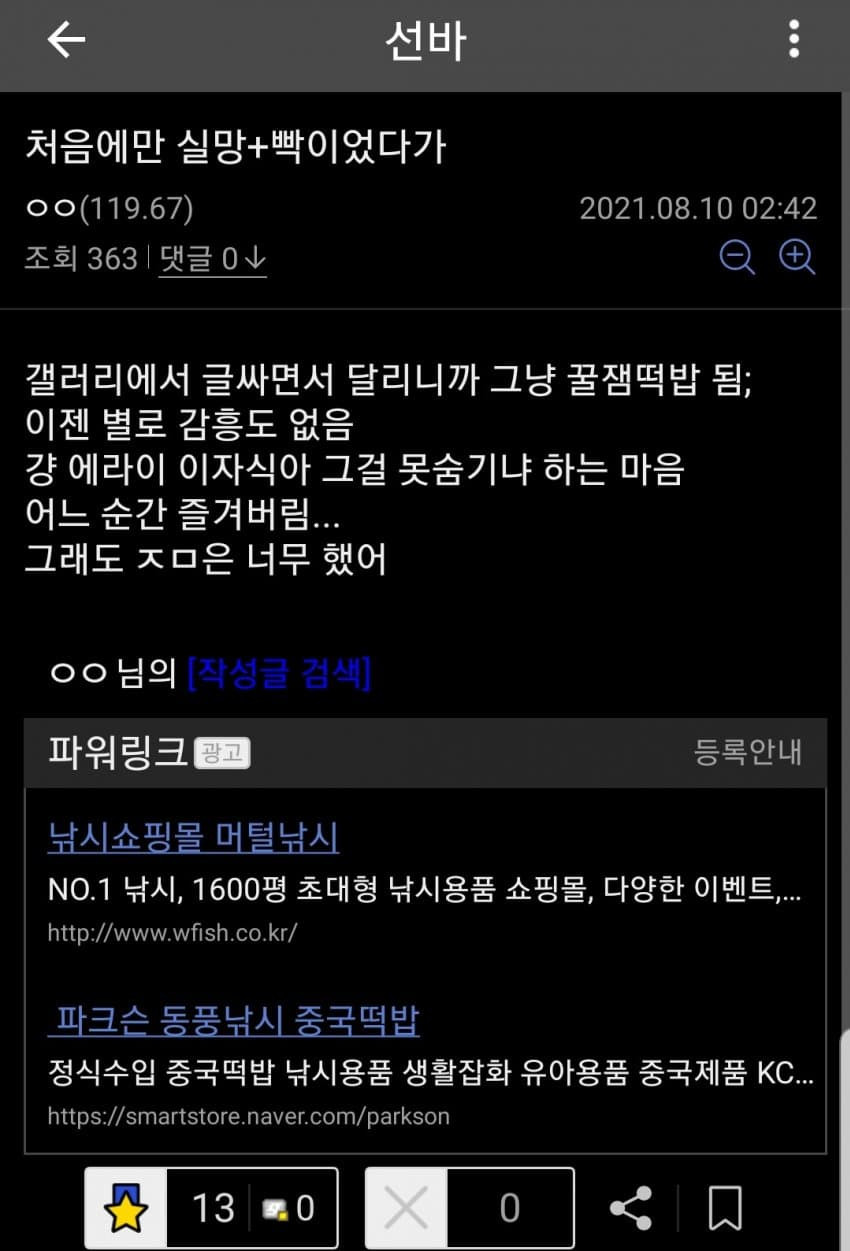The image size is (850, 1251).
Task: Bookmark this post
Action: click(x=725, y=1209)
